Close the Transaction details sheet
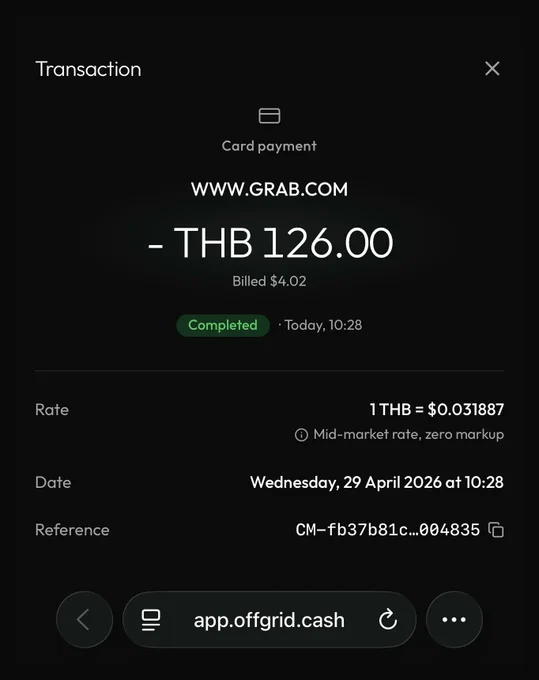Screen dimensions: 539x680 click(492, 69)
